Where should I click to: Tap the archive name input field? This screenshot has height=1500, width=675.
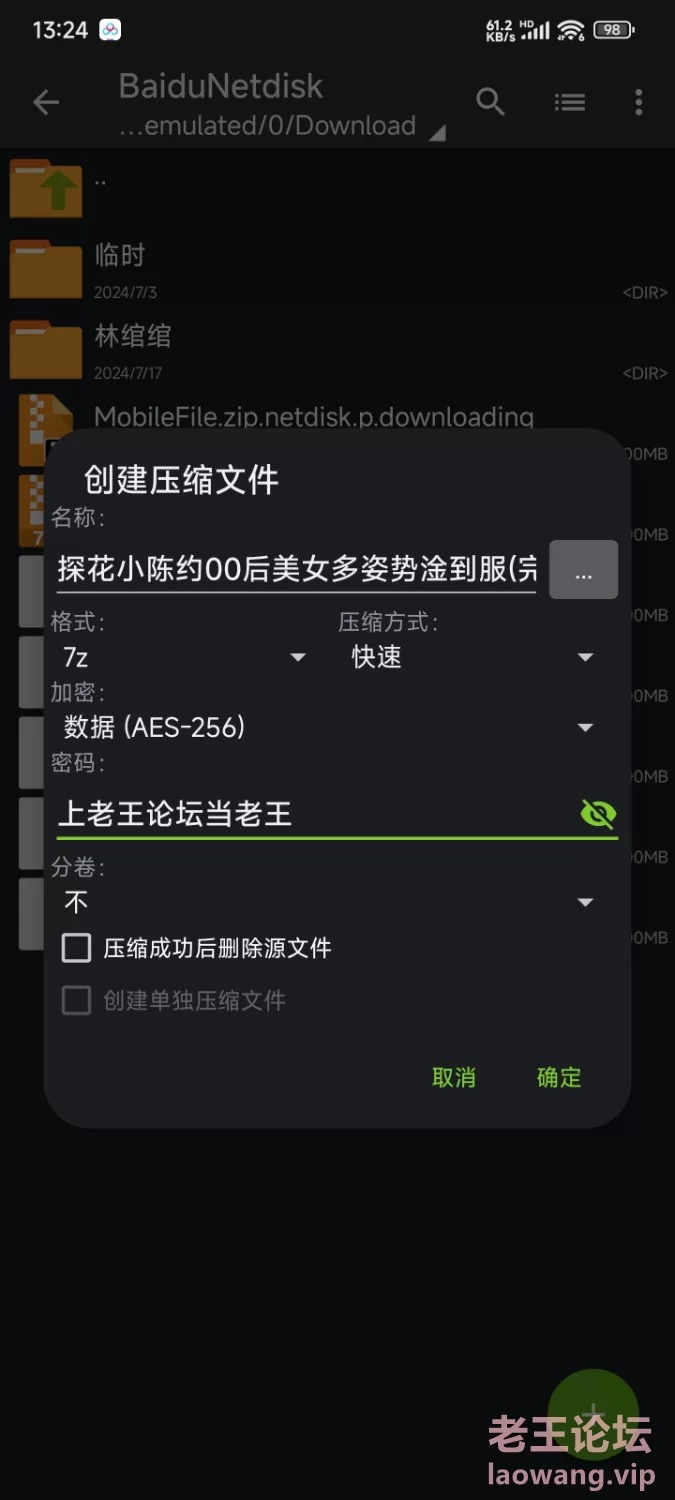(296, 570)
